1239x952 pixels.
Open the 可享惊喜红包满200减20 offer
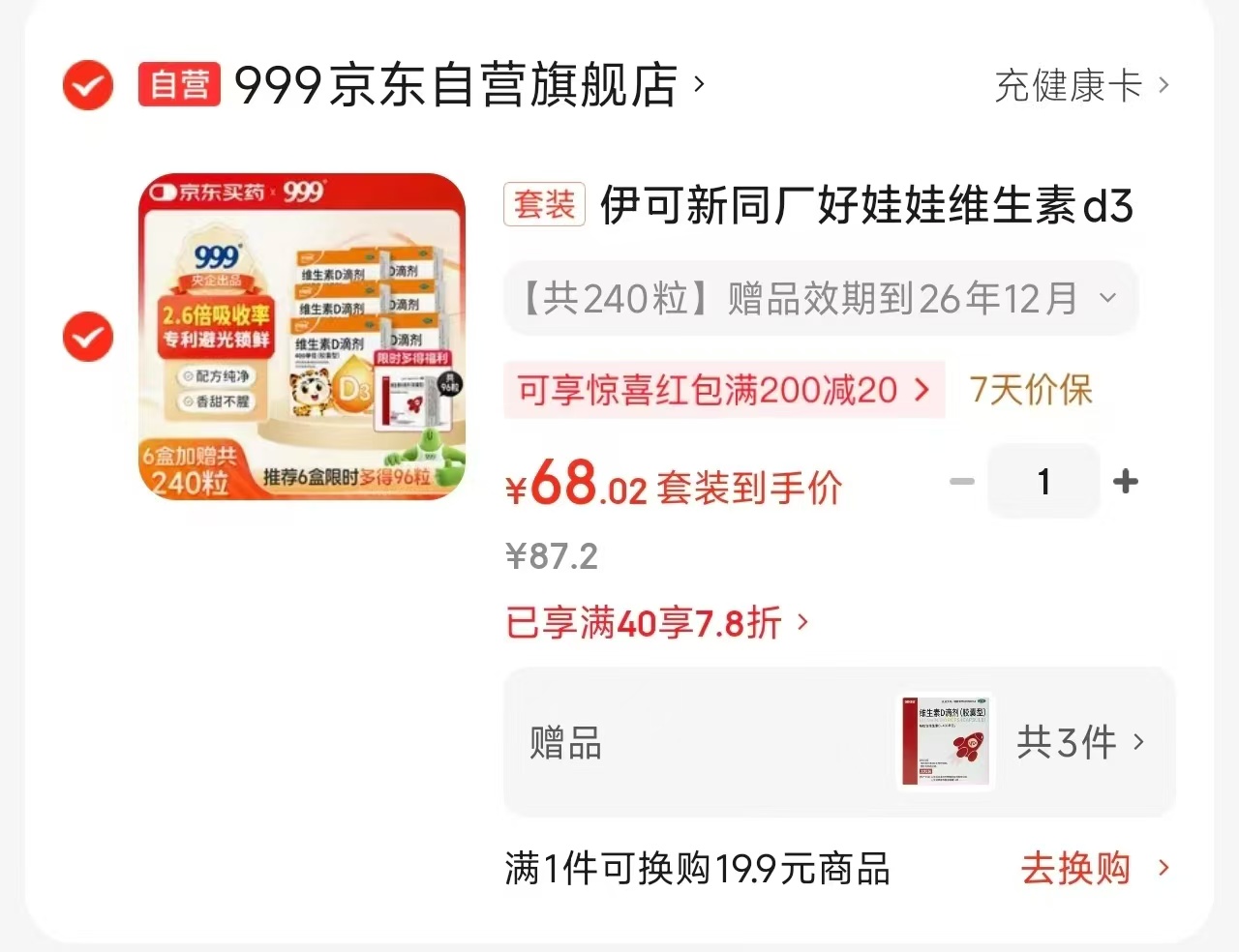coord(724,390)
